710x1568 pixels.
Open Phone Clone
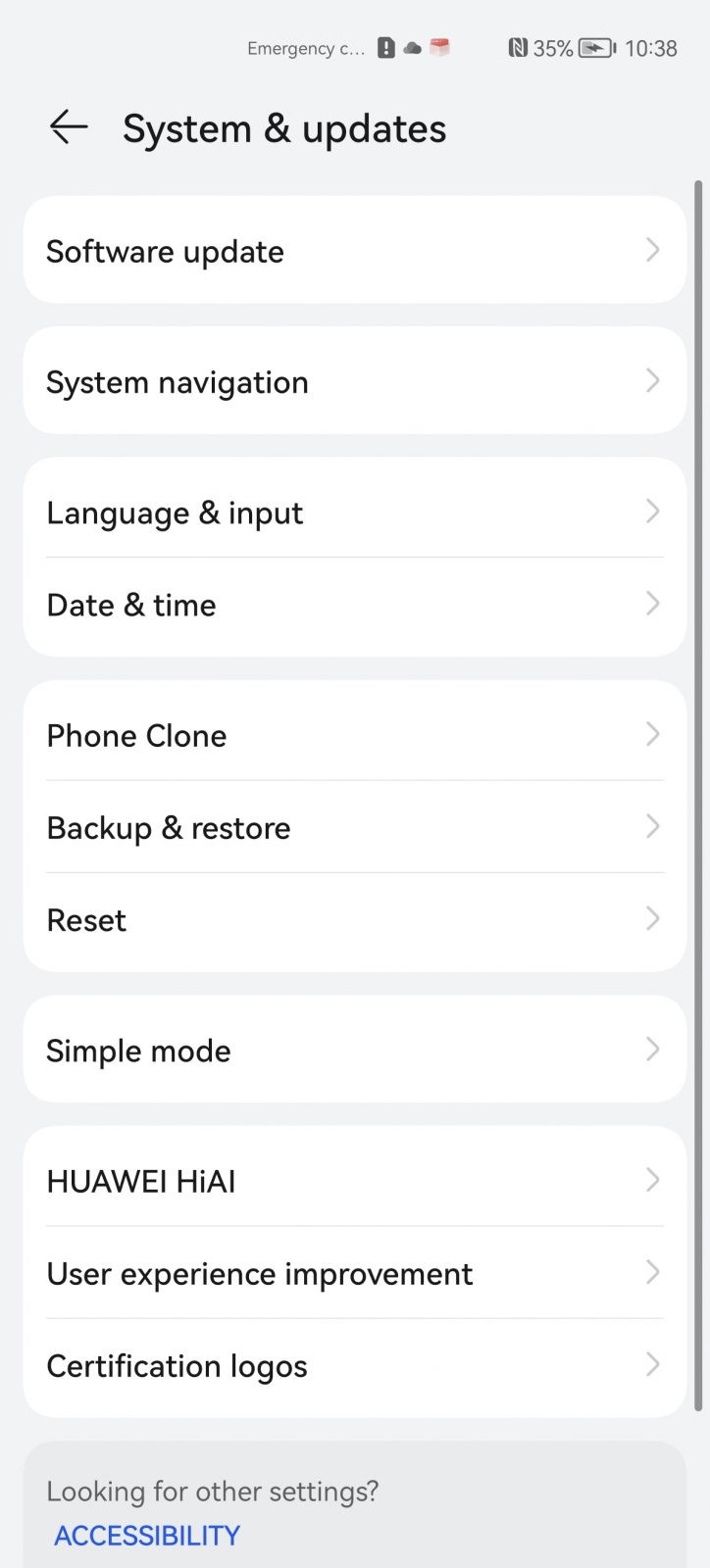click(354, 733)
